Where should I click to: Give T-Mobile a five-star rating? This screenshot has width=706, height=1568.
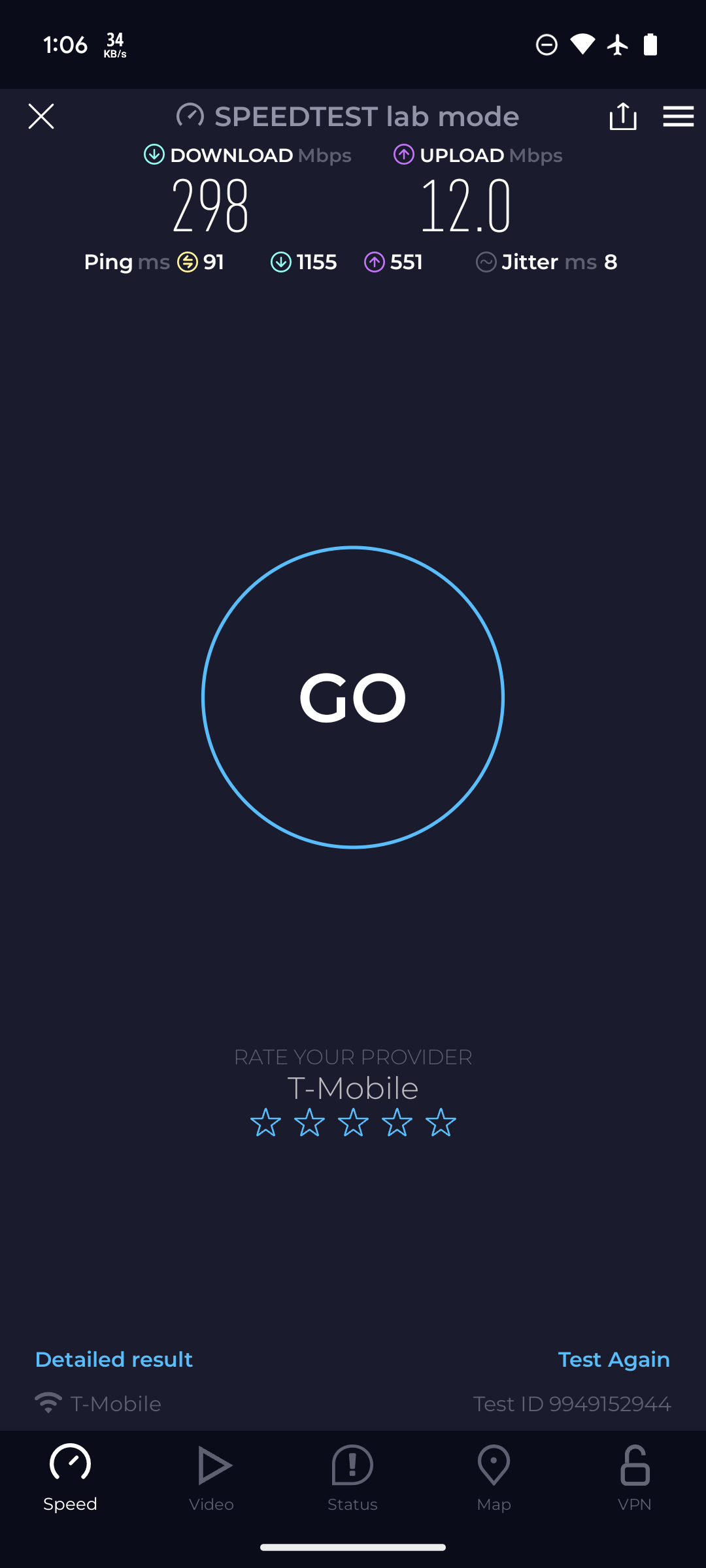click(441, 1122)
